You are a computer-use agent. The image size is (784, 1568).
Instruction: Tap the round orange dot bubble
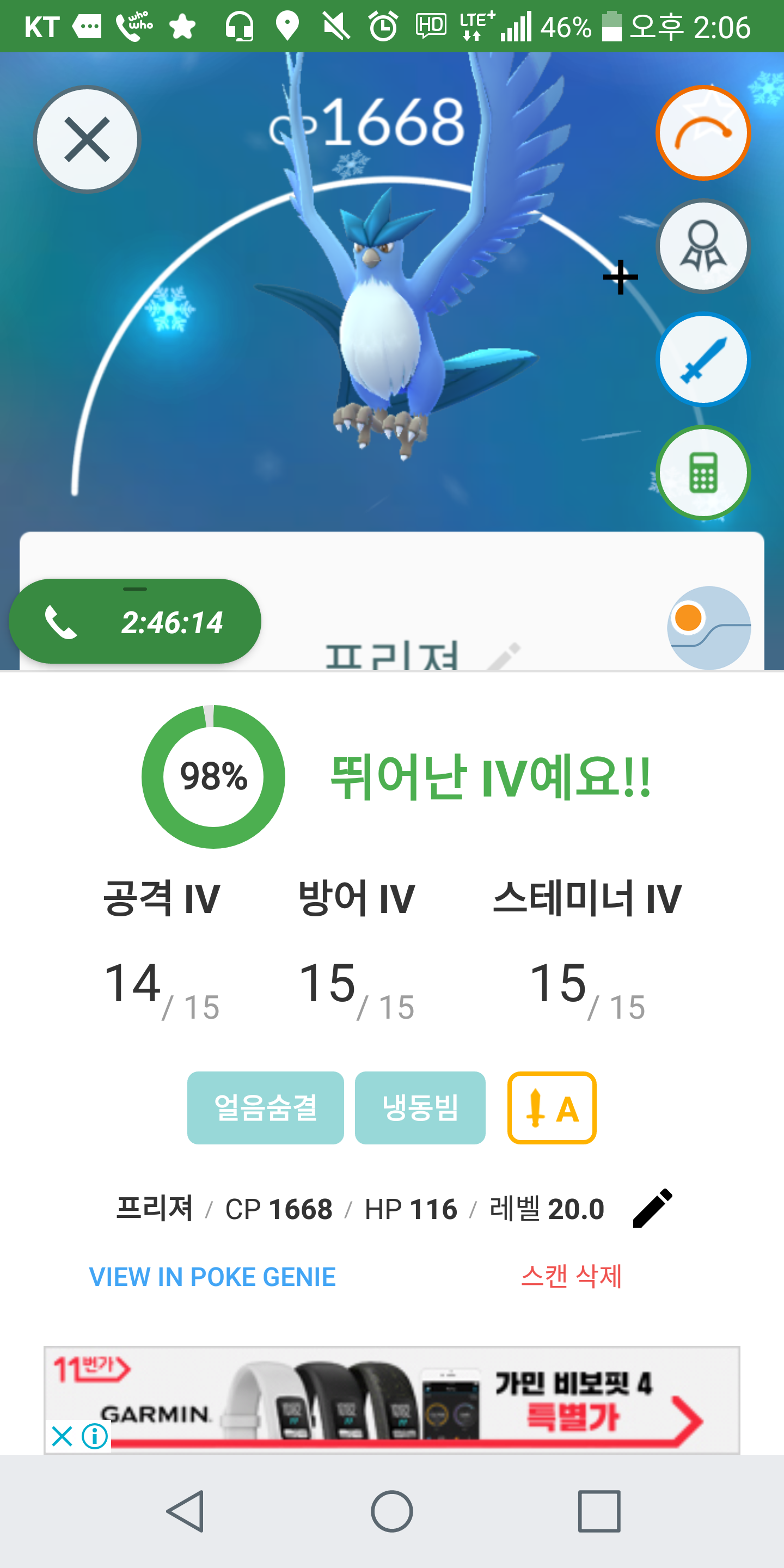point(708,628)
